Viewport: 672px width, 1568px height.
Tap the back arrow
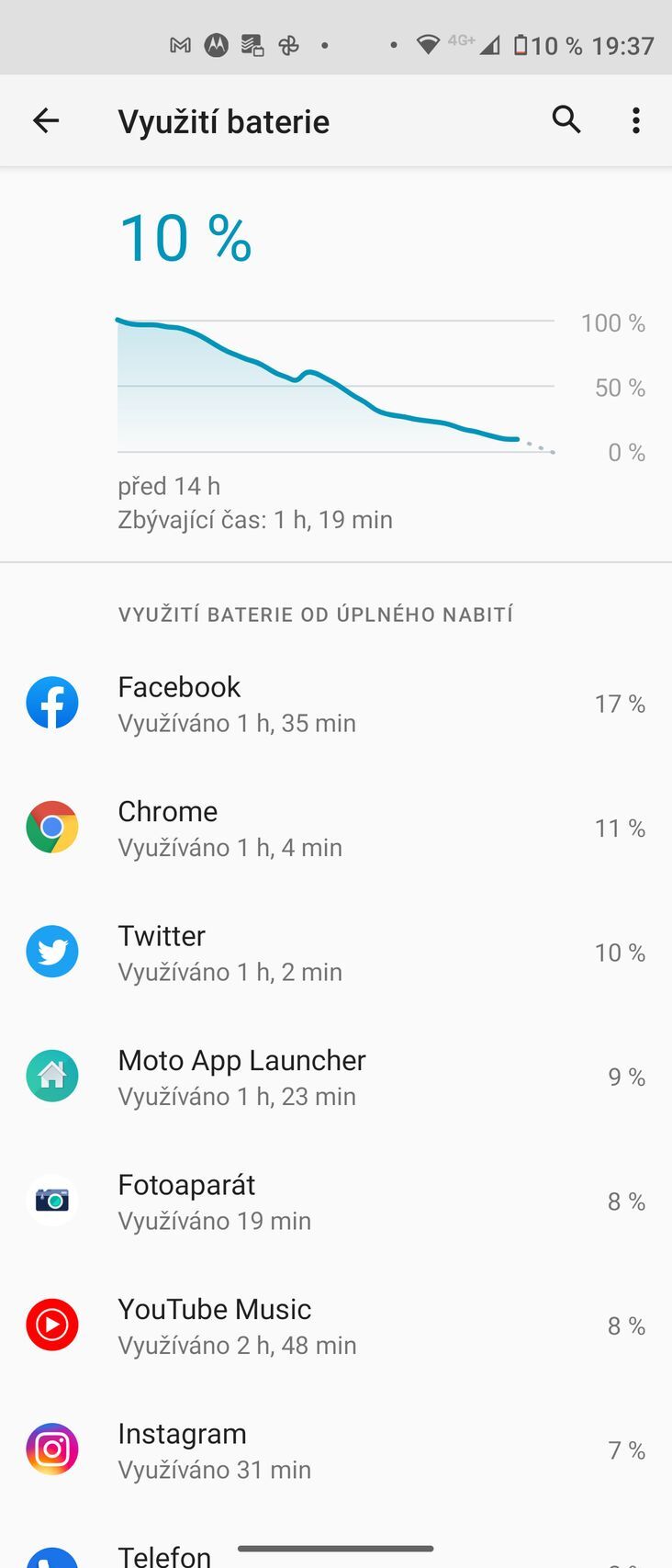(x=46, y=120)
